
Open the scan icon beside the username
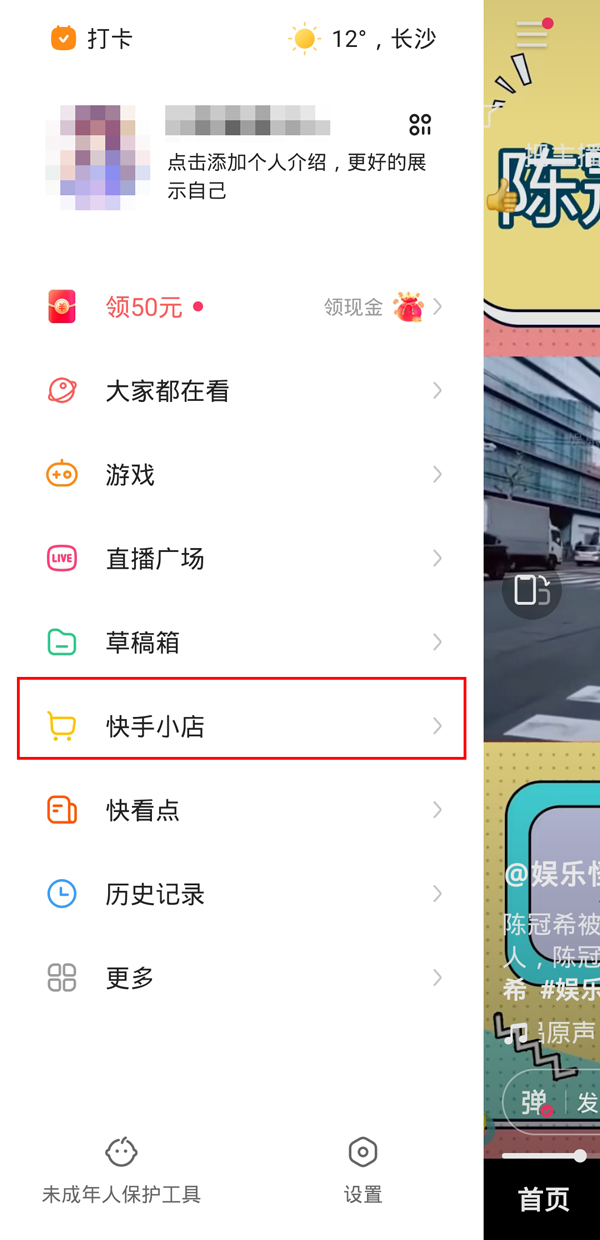tap(420, 125)
